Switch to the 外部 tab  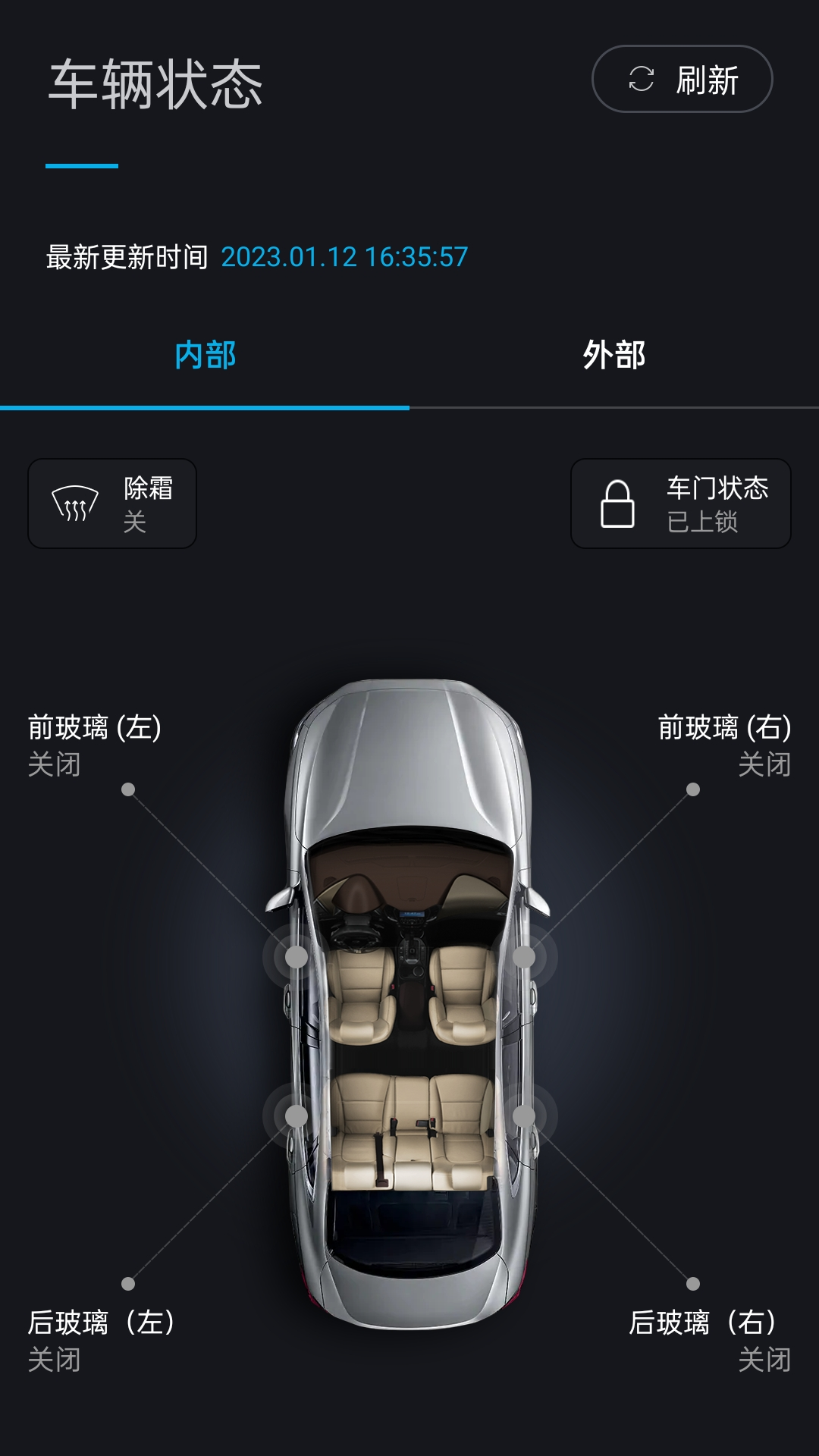click(x=614, y=353)
